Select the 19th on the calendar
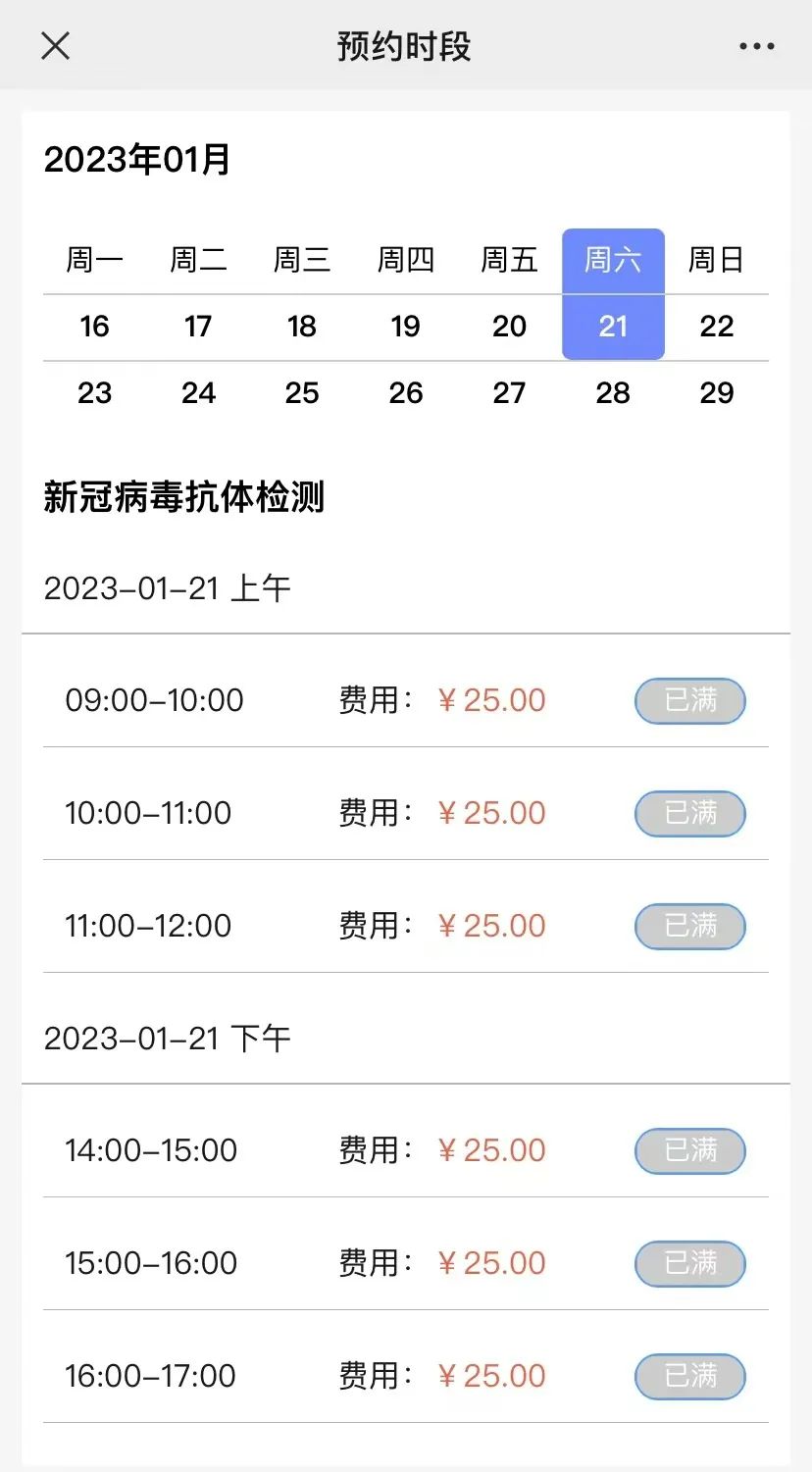The width and height of the screenshot is (812, 1472). 405,327
